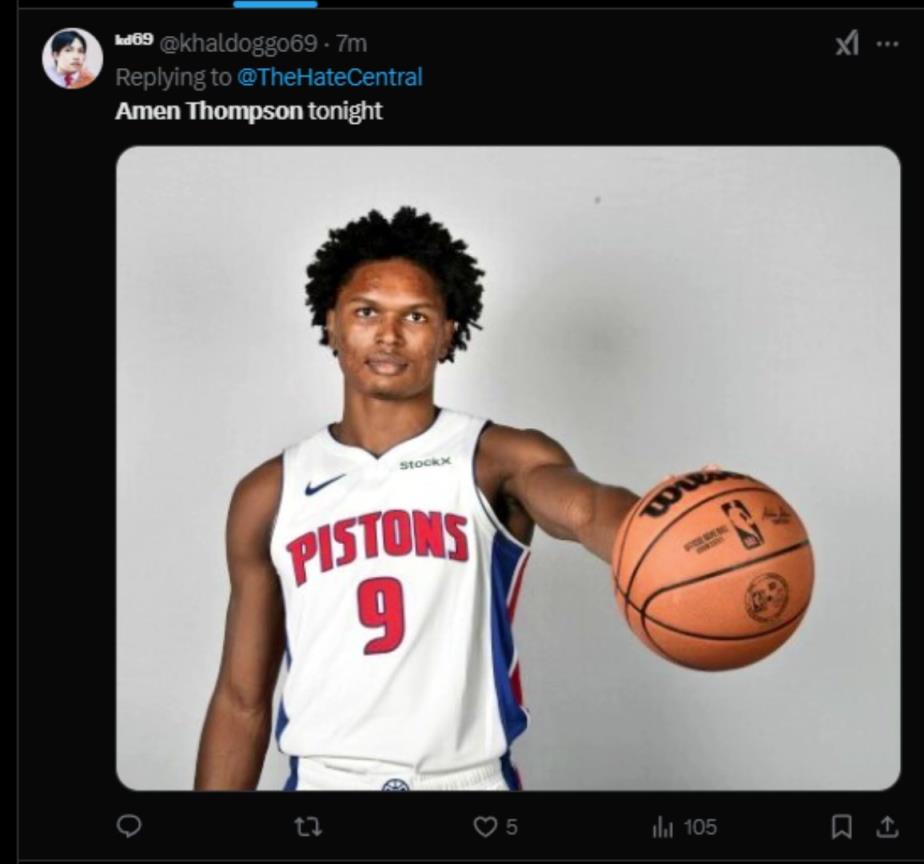View the Pistons photo in full screen
The height and width of the screenshot is (864, 924).
point(508,468)
